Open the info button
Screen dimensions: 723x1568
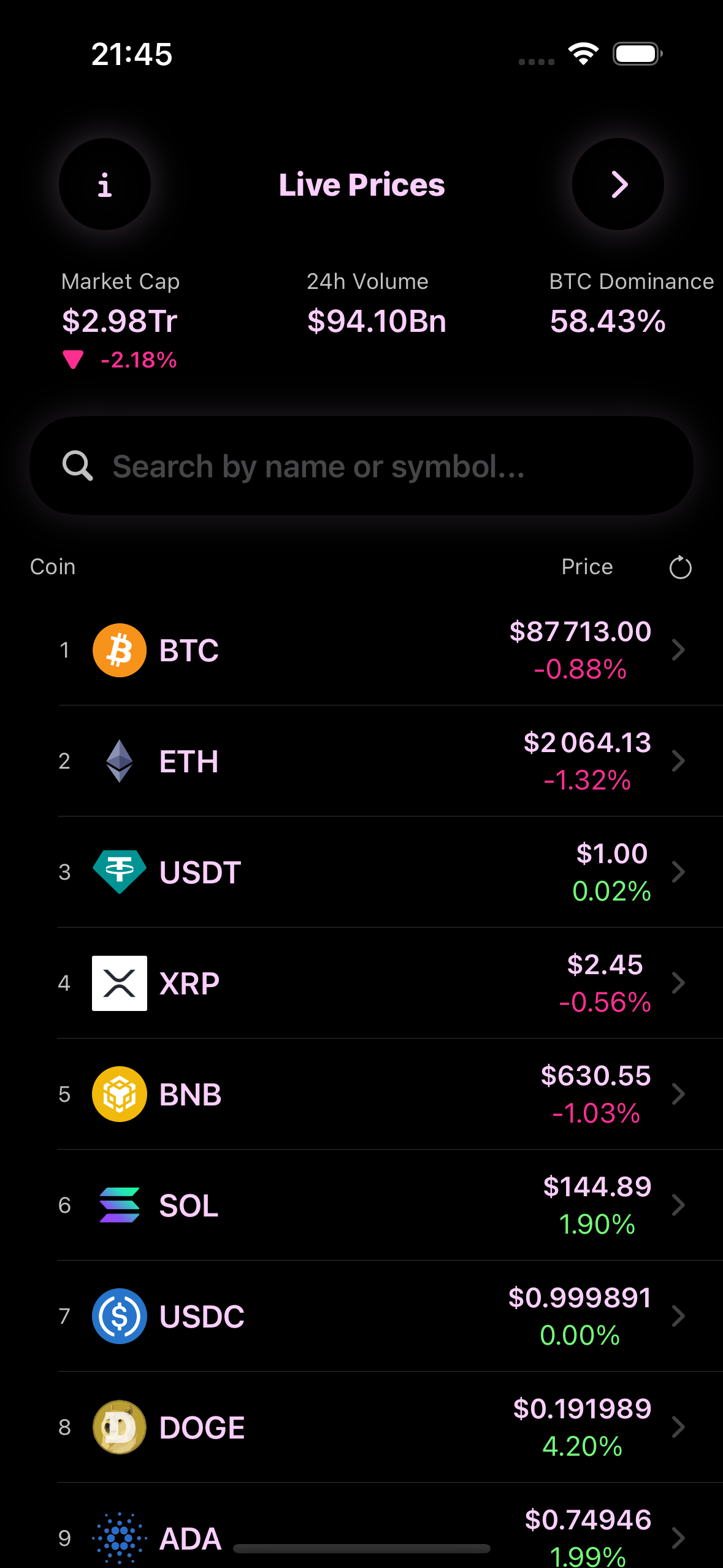pos(105,184)
